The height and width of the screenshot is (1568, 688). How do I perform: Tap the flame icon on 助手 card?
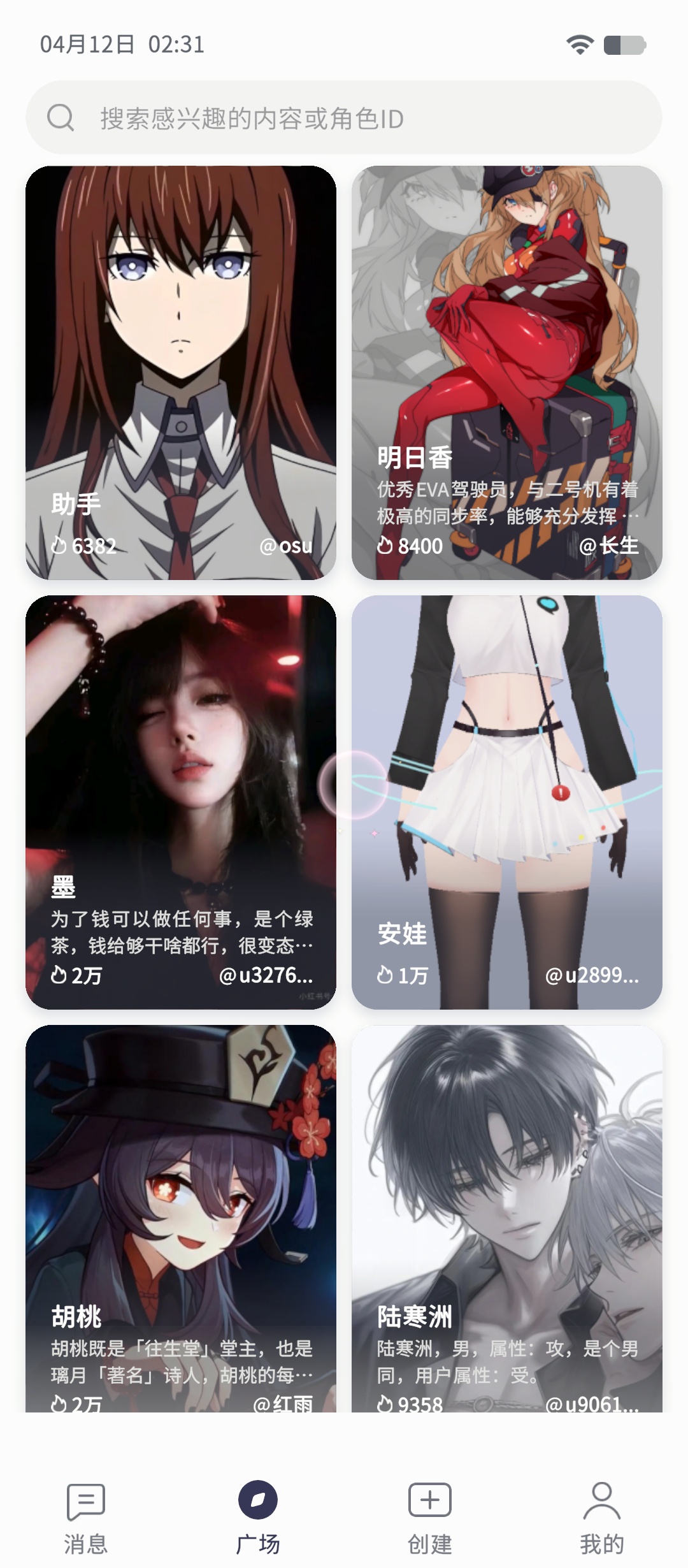point(61,545)
